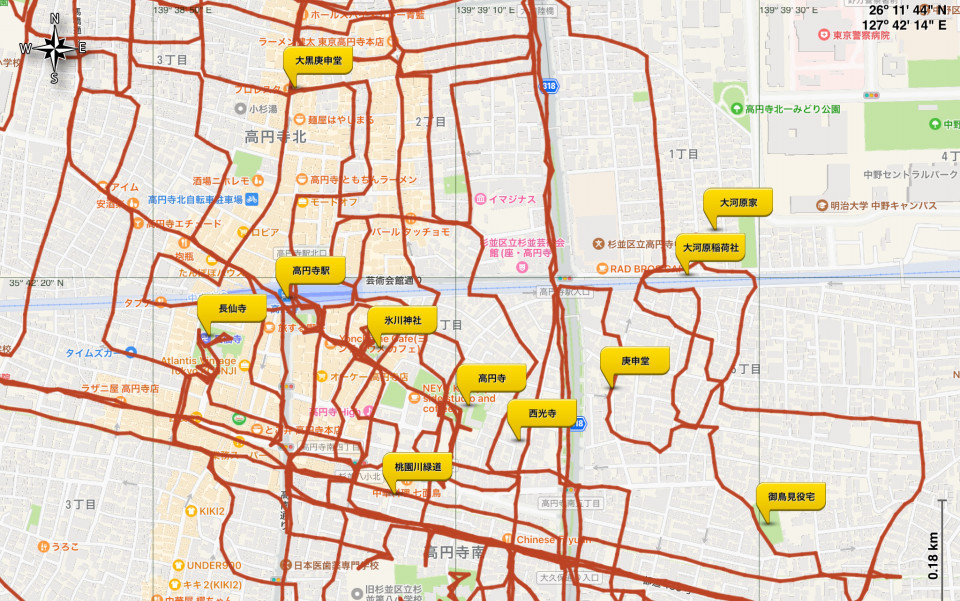Tap the 西光寺 waypoint marker
This screenshot has height=601, width=960.
click(x=542, y=413)
